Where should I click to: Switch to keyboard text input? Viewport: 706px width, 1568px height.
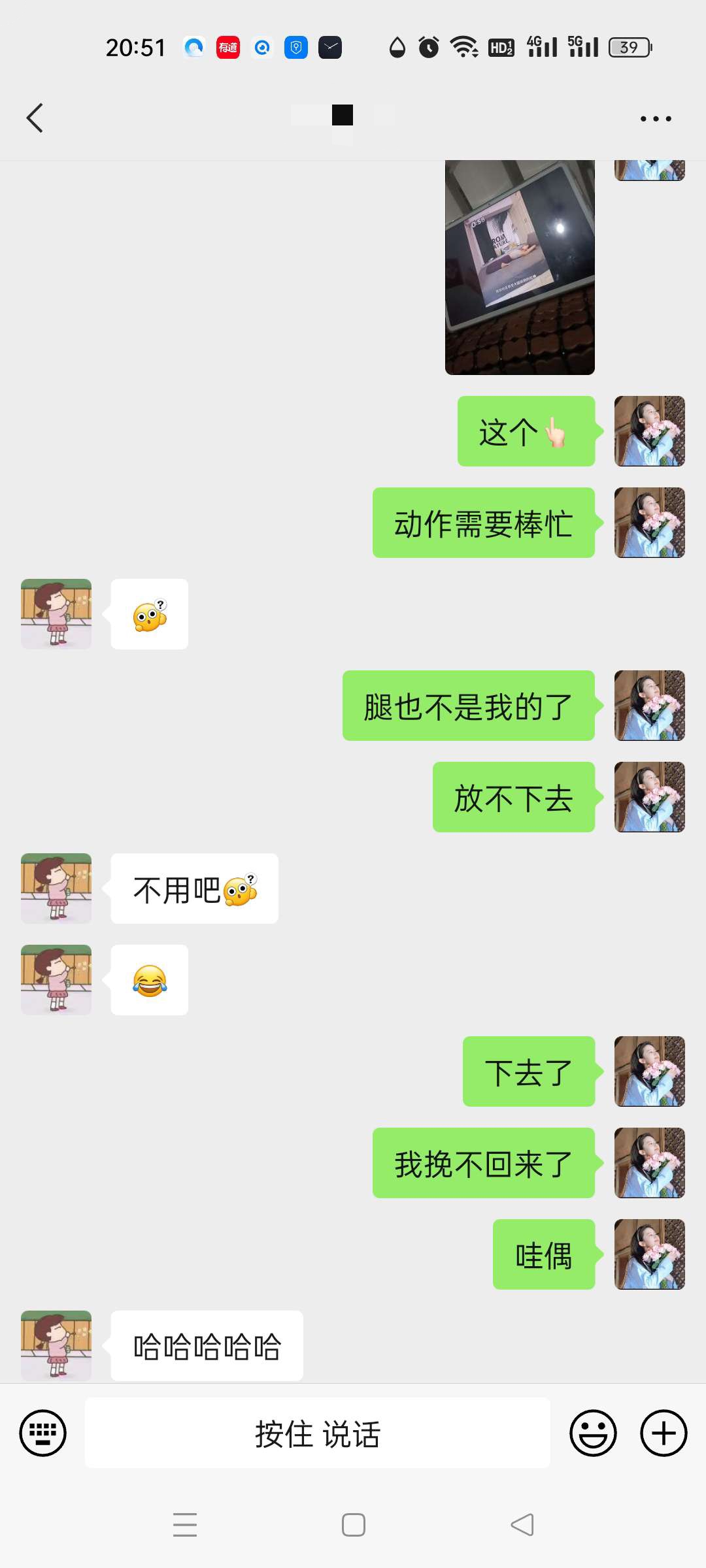pyautogui.click(x=43, y=1433)
